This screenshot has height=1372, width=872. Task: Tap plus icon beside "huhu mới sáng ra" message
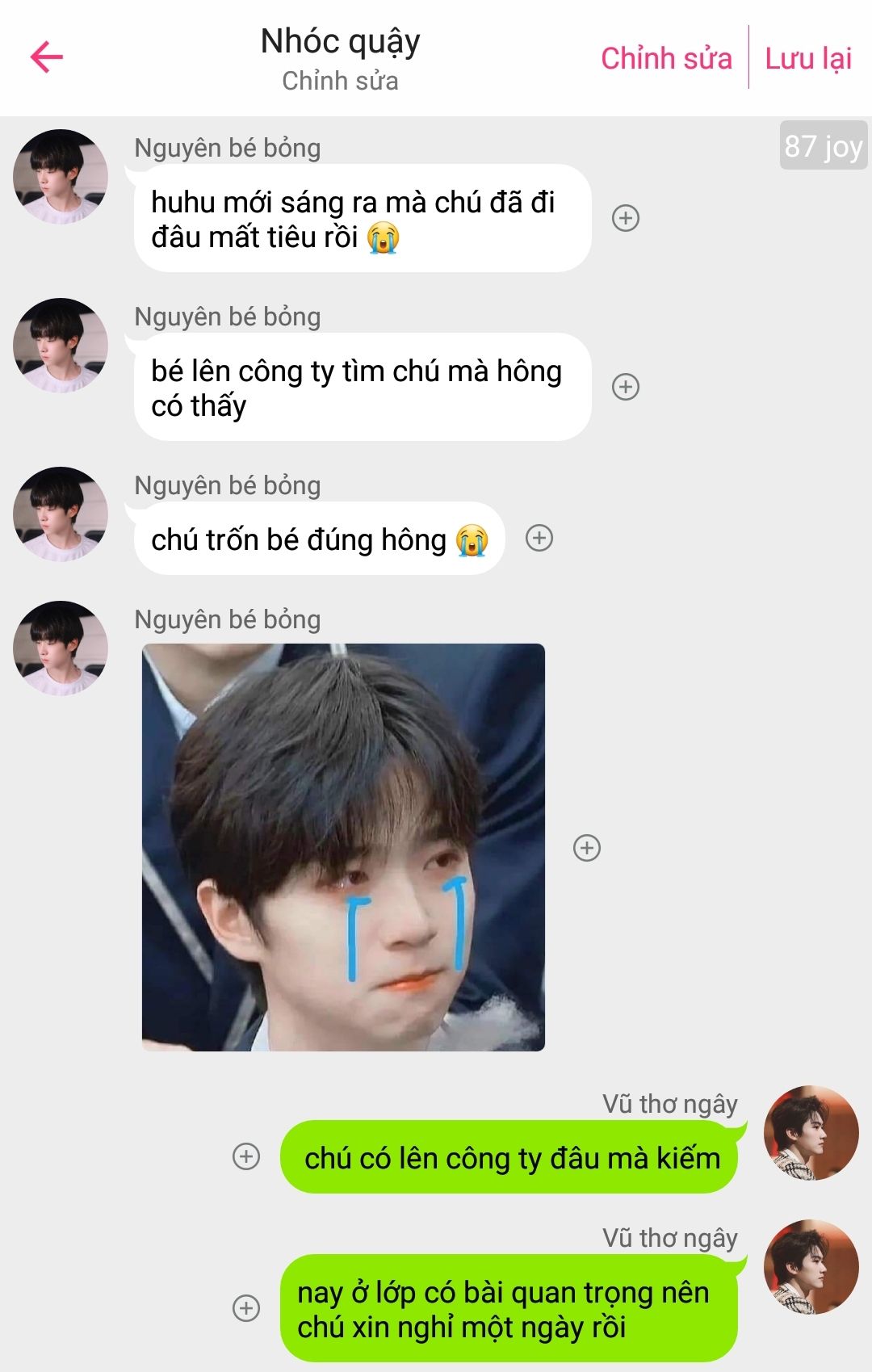626,218
